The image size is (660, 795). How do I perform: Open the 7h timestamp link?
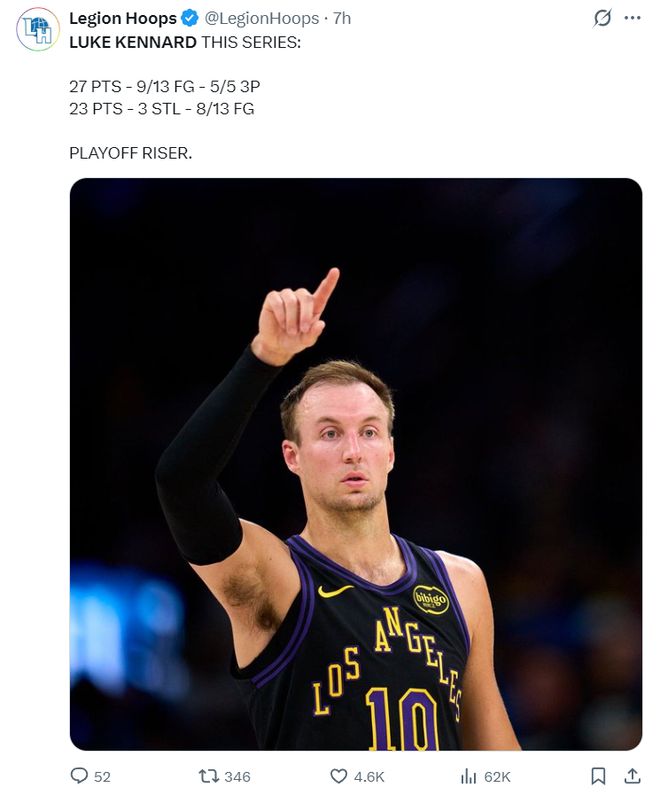pos(342,18)
